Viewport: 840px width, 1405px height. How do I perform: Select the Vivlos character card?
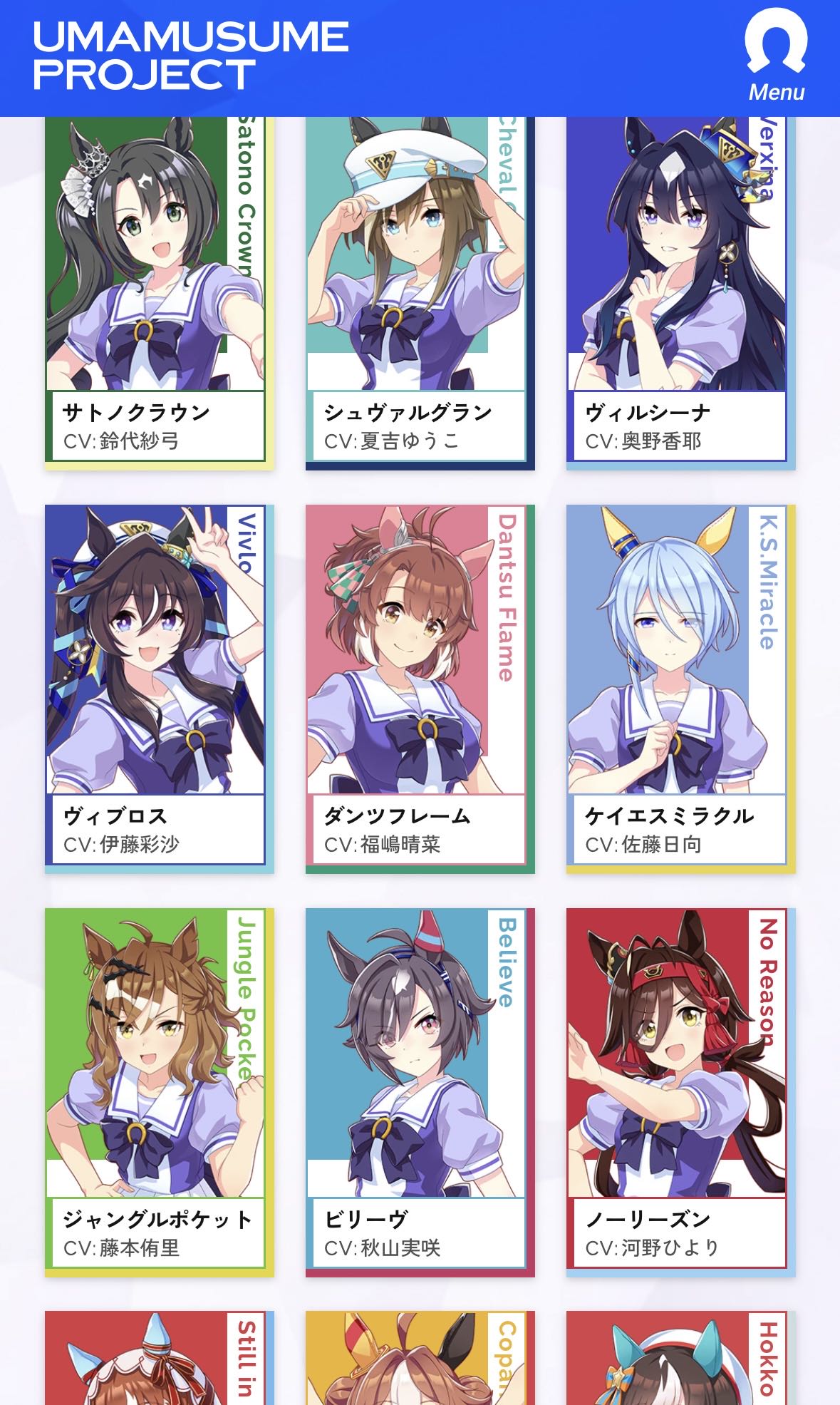pyautogui.click(x=158, y=688)
